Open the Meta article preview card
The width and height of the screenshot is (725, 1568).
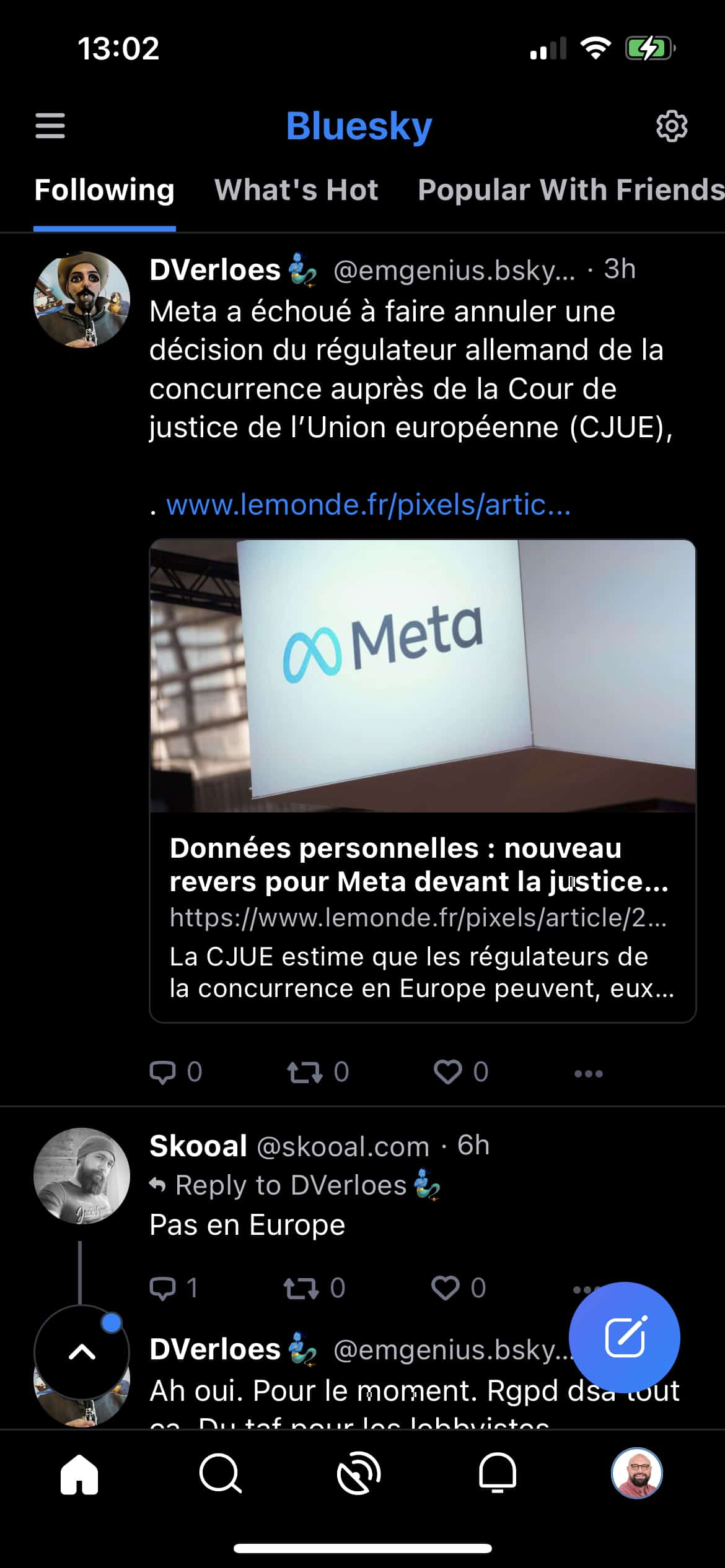click(423, 781)
